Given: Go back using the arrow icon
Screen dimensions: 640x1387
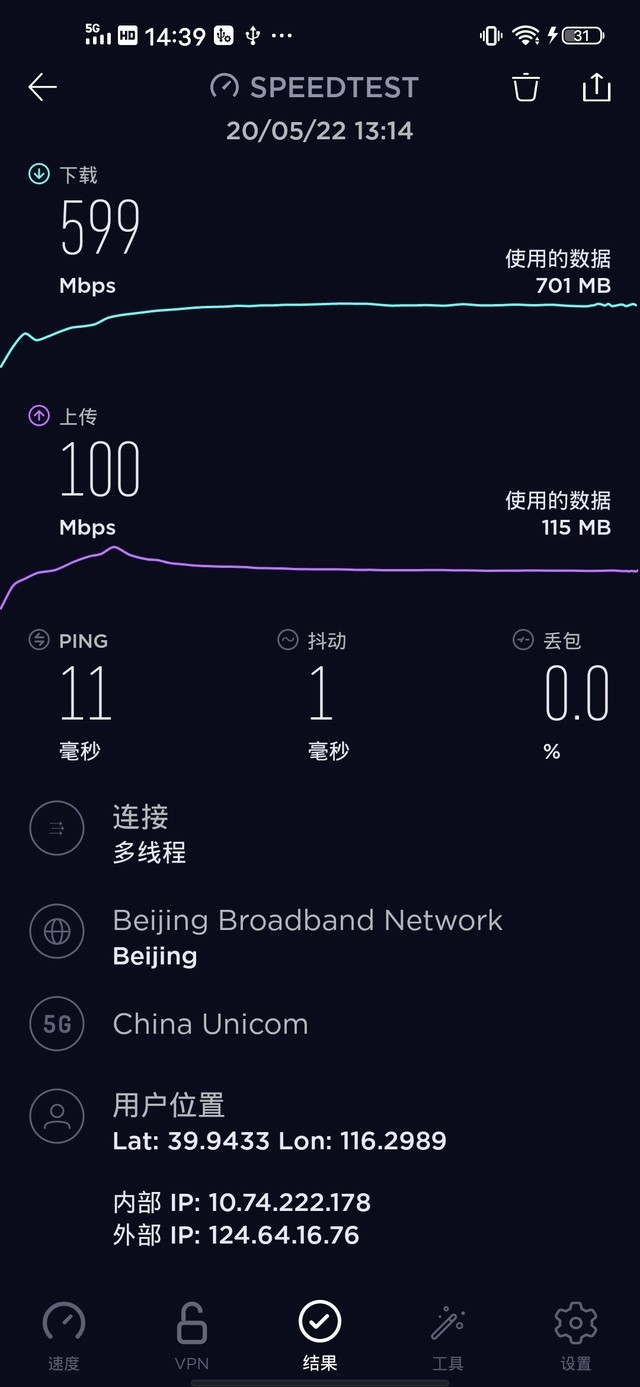Looking at the screenshot, I should click(42, 88).
